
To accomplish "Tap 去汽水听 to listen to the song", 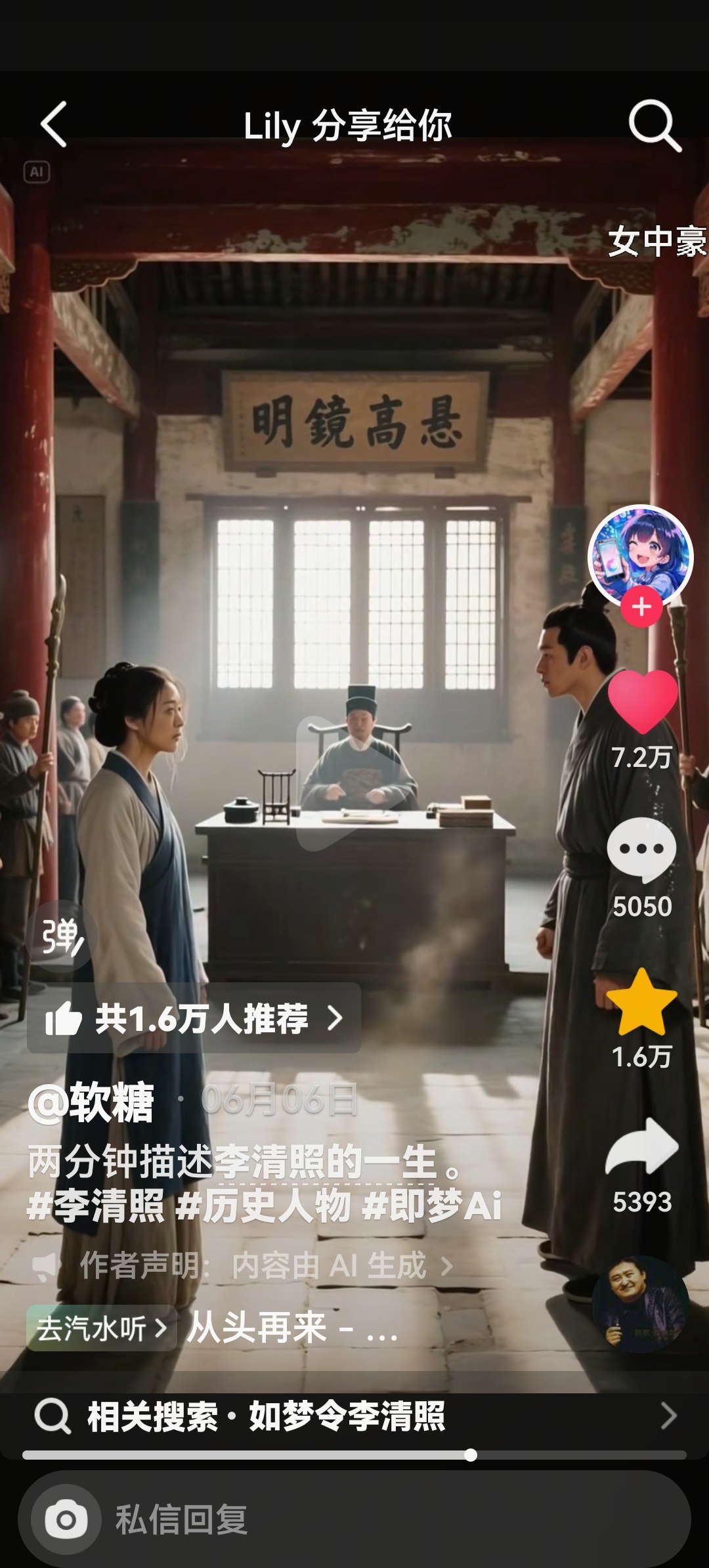I will (x=101, y=1328).
